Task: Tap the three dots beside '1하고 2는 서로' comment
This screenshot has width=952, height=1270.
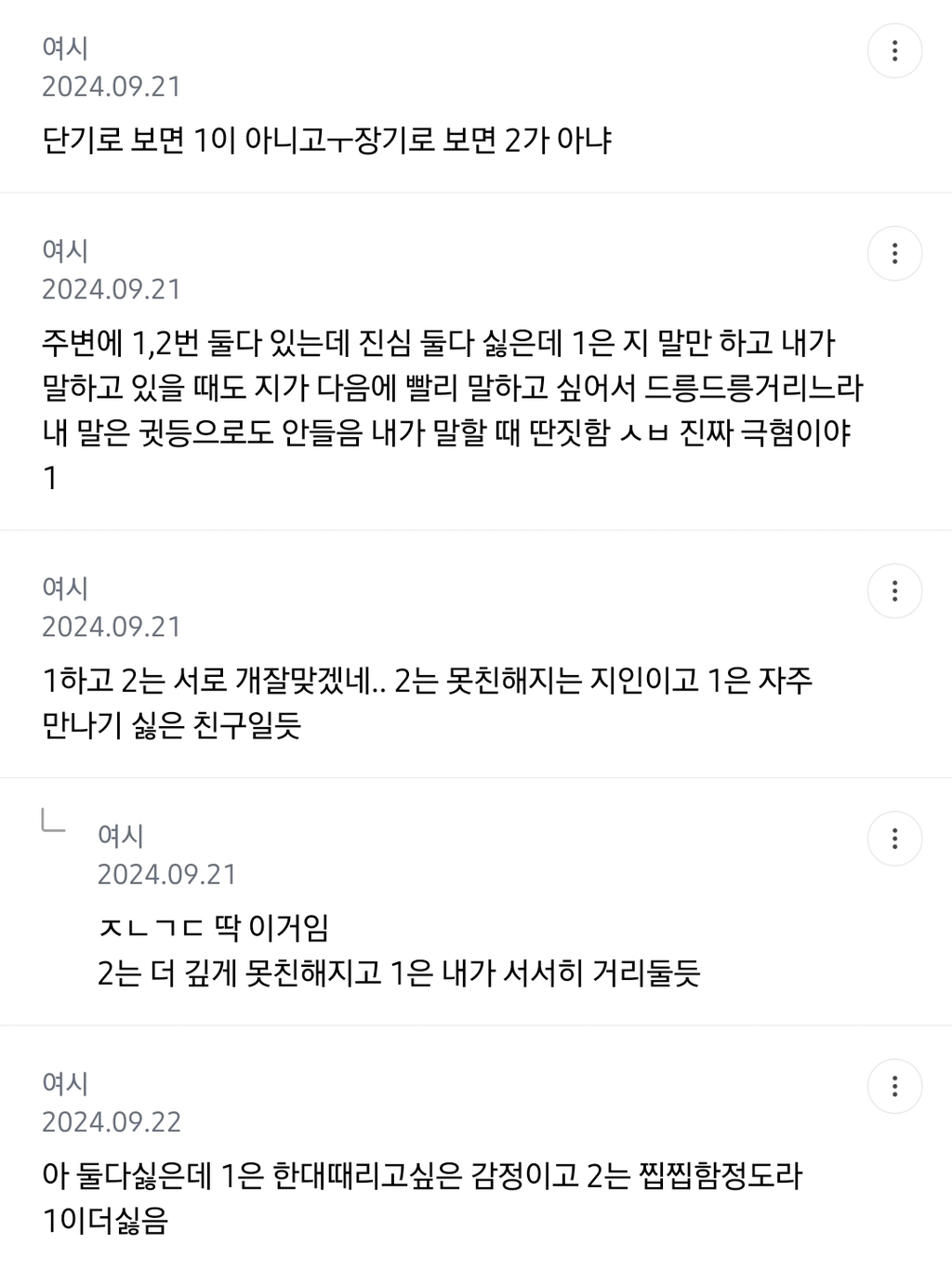Action: (894, 590)
